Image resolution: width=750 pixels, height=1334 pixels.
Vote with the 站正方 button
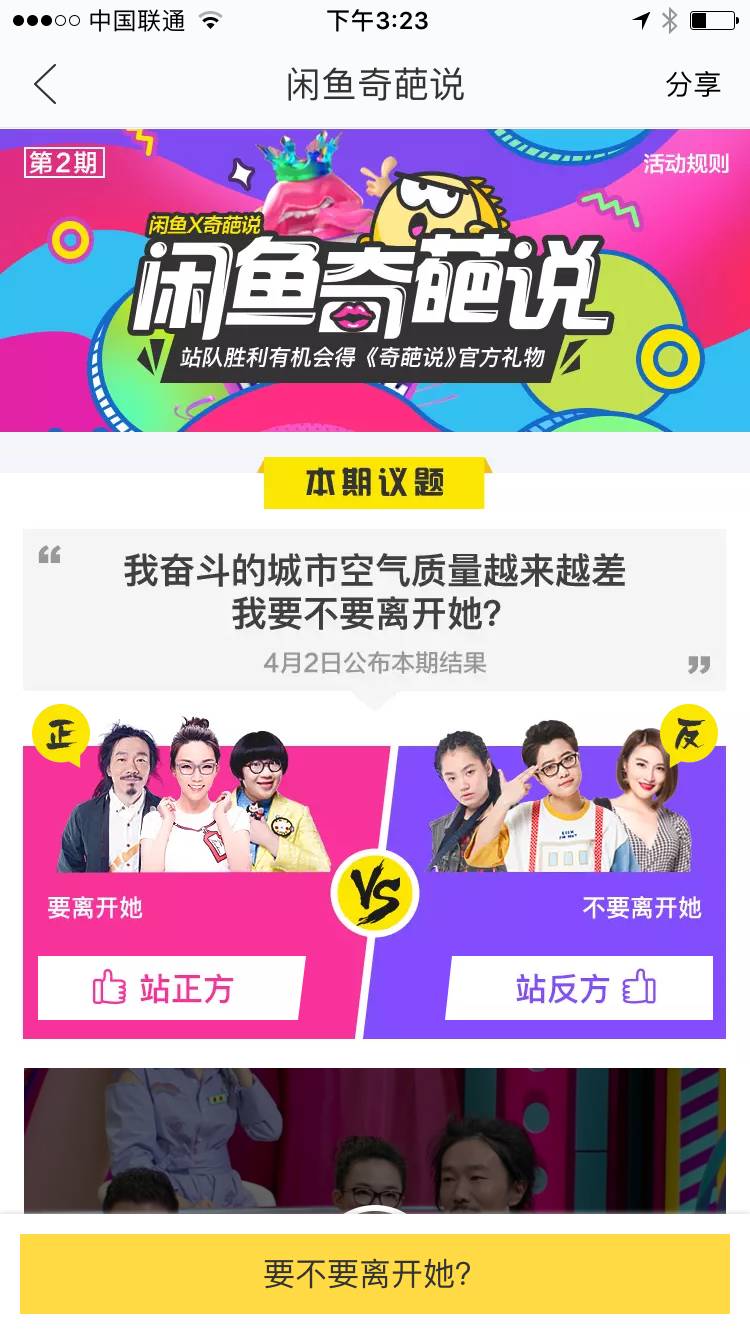pyautogui.click(x=170, y=988)
